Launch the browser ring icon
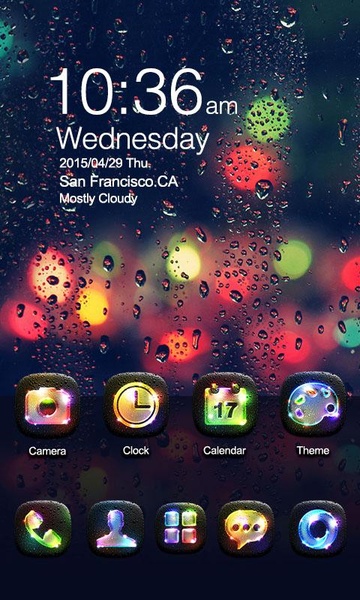 (x=318, y=529)
